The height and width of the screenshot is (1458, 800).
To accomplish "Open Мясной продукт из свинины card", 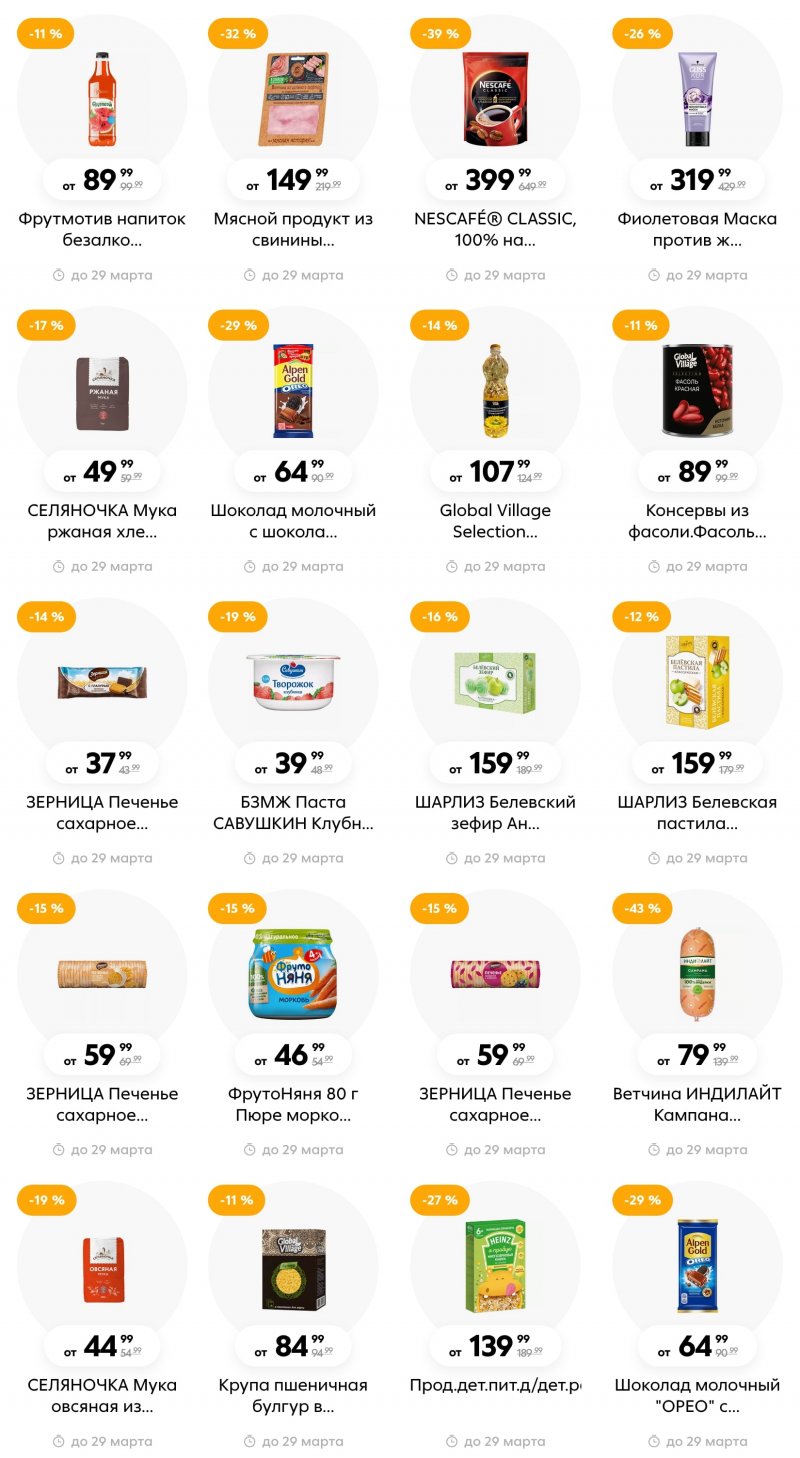I will click(293, 100).
